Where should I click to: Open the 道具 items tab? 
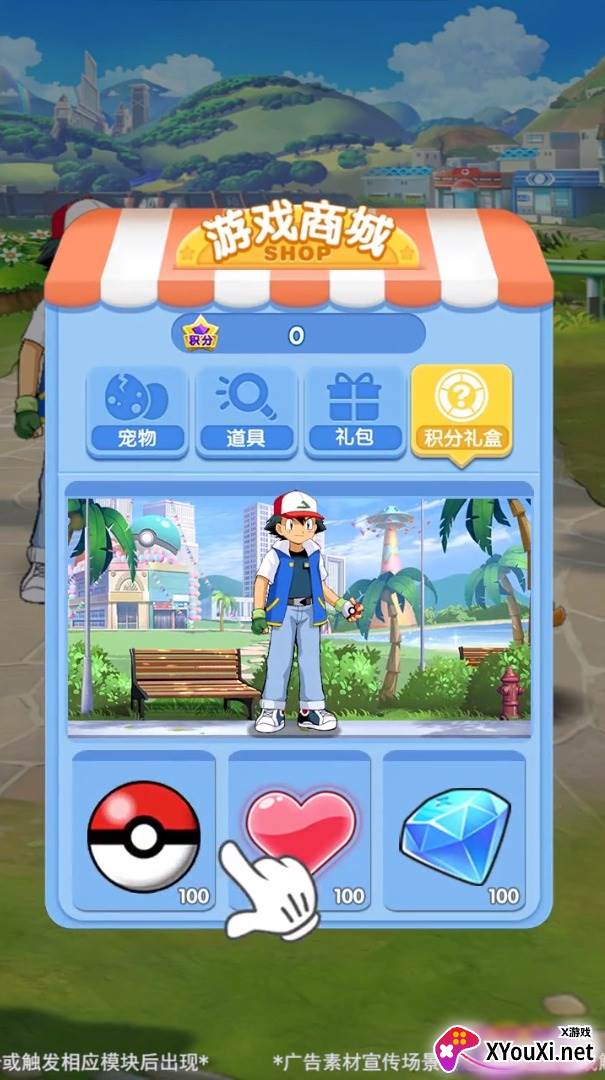(x=246, y=412)
